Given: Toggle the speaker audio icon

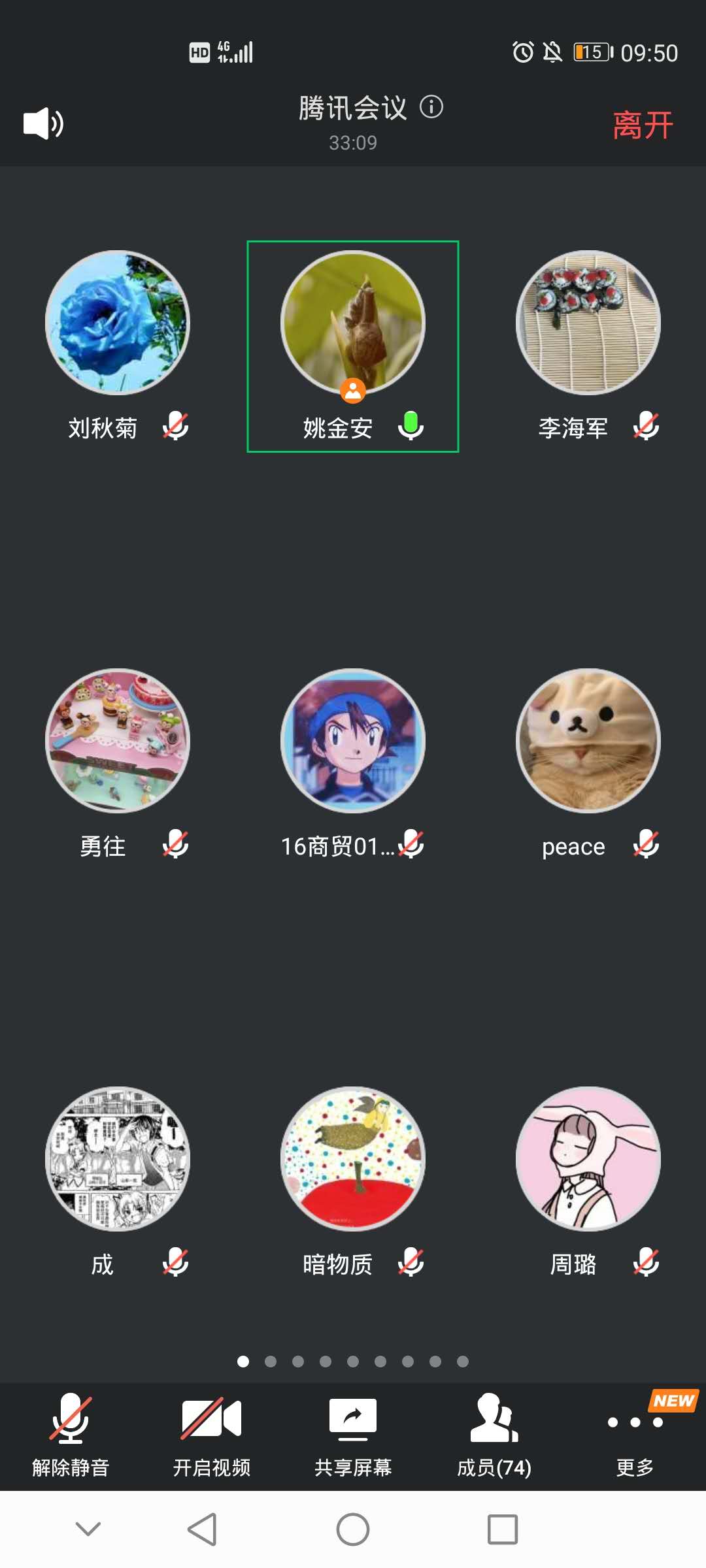Looking at the screenshot, I should (43, 123).
